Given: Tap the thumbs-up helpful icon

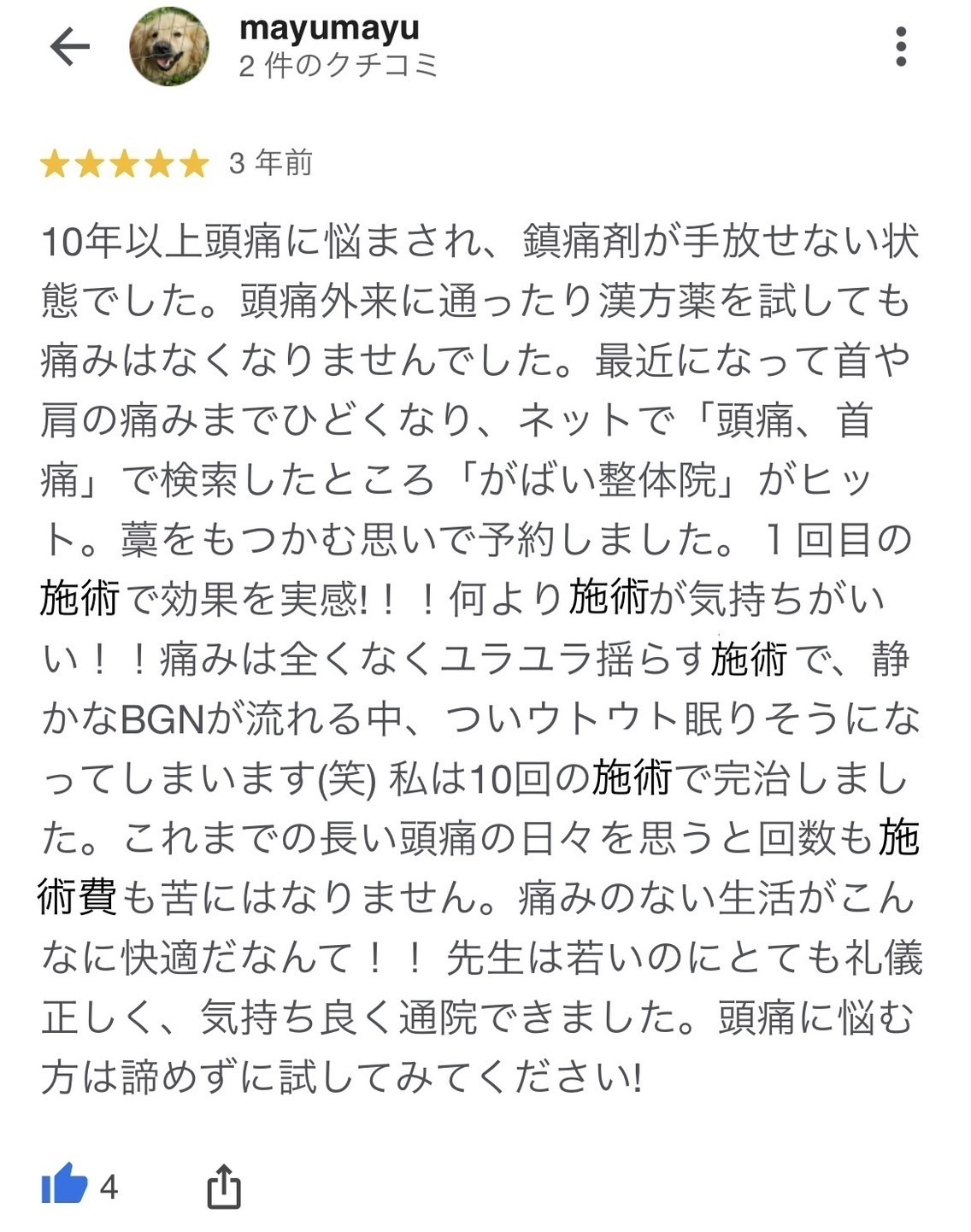Looking at the screenshot, I should coord(65,1184).
